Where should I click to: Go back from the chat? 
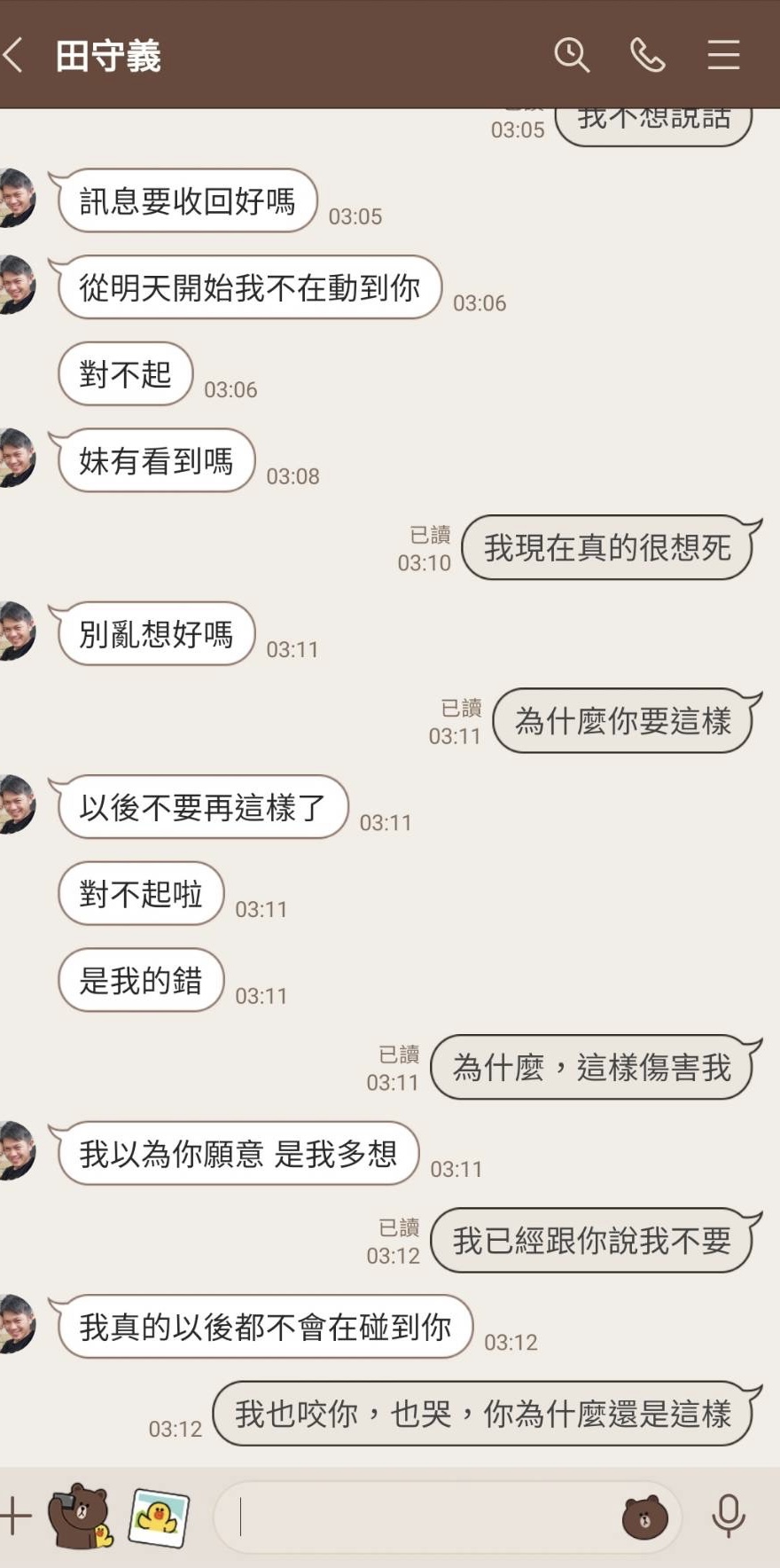point(16,55)
